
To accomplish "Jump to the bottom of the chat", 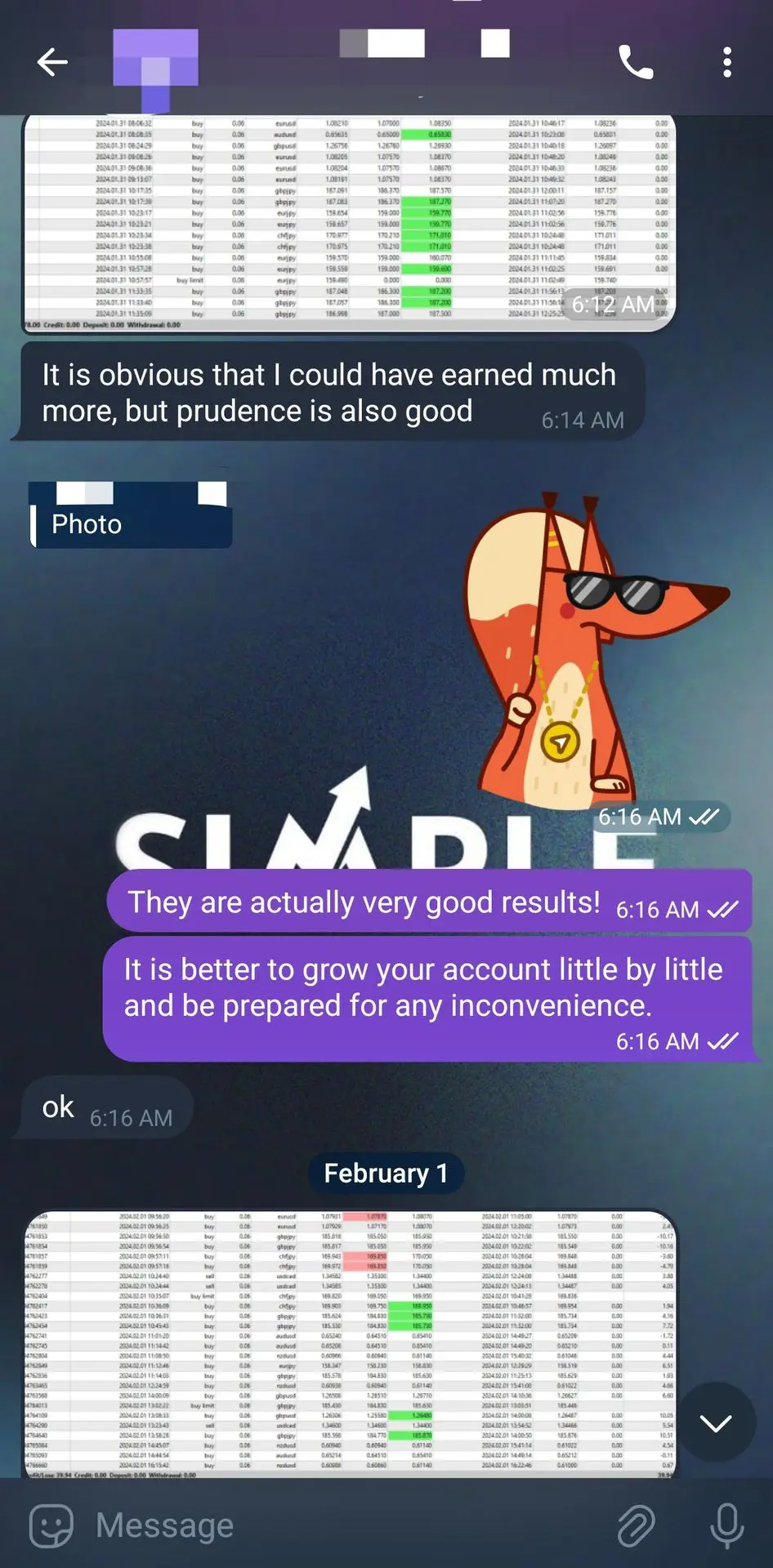I will point(716,1423).
